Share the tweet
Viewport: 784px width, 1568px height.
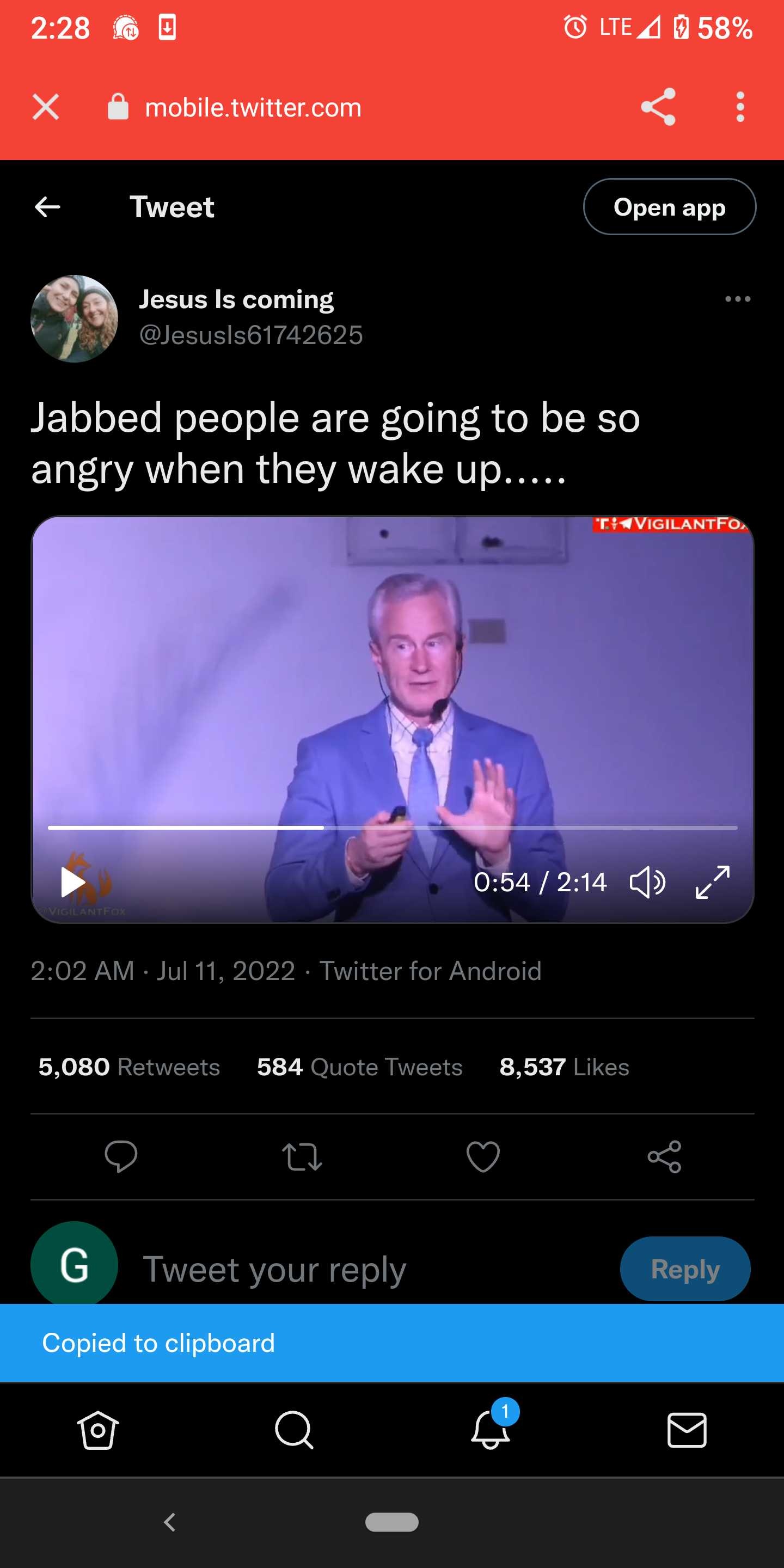(665, 1156)
